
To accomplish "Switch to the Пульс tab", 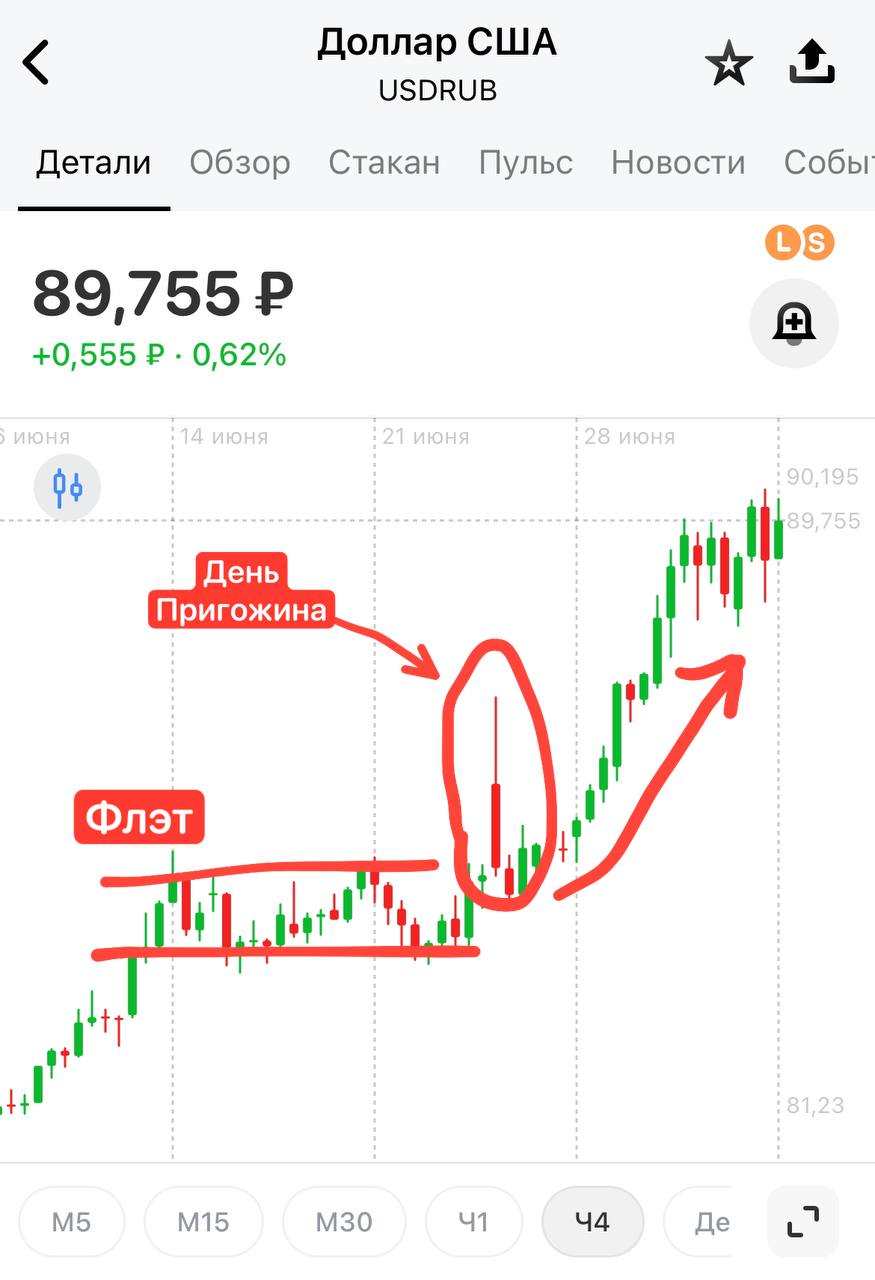I will click(526, 162).
